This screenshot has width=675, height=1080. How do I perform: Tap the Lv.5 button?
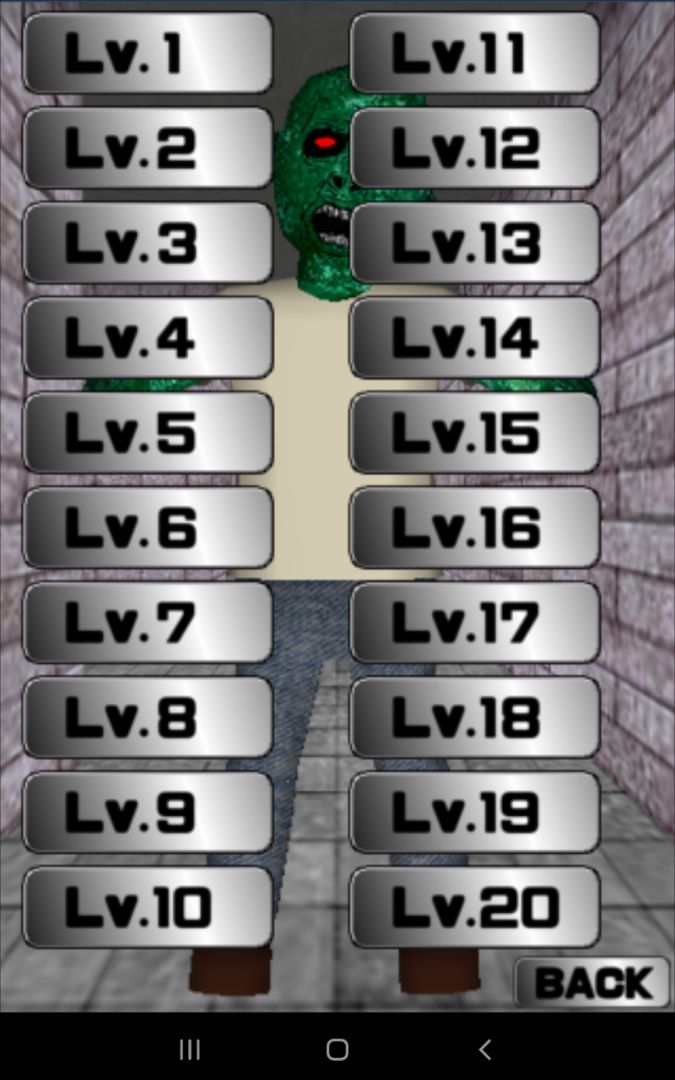point(148,432)
